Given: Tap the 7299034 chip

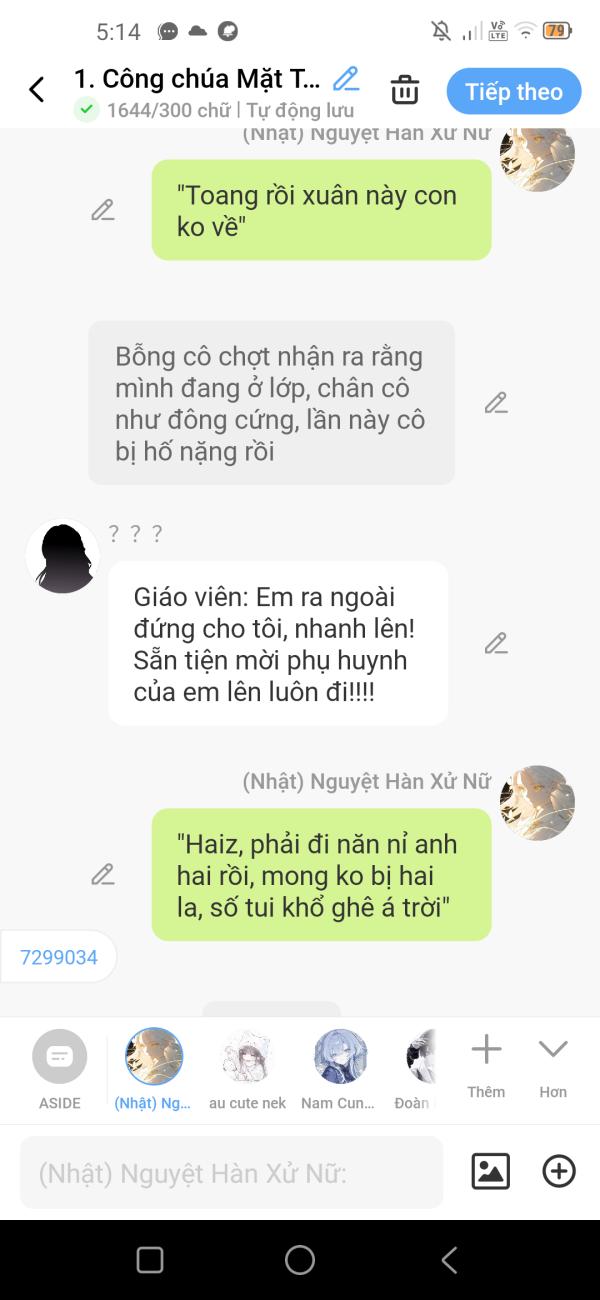Looking at the screenshot, I should pyautogui.click(x=59, y=957).
